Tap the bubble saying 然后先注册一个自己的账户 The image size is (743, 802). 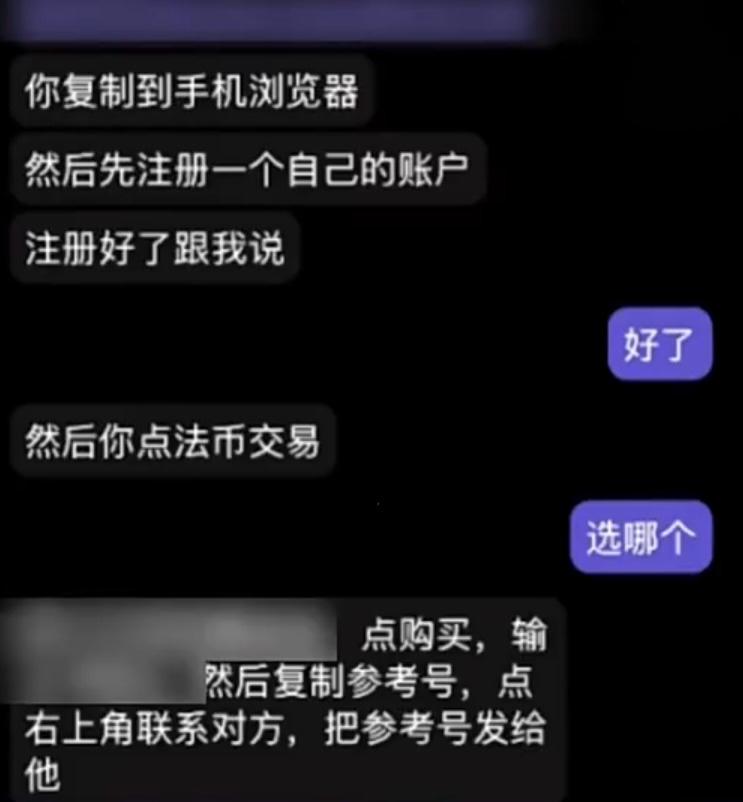(x=246, y=167)
